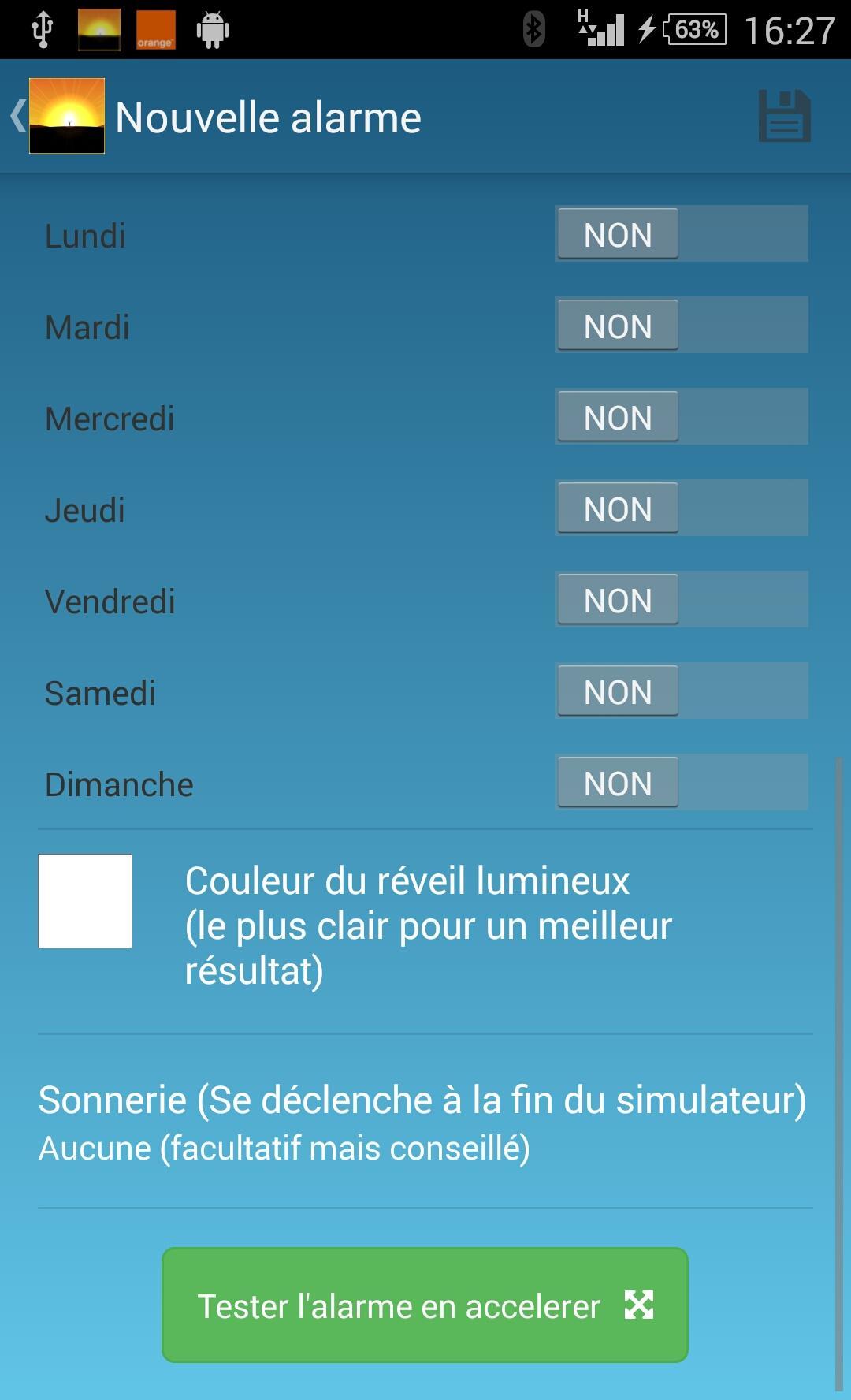Image resolution: width=851 pixels, height=1400 pixels.
Task: Toggle the Mercredi switch to OUI
Action: click(x=617, y=417)
